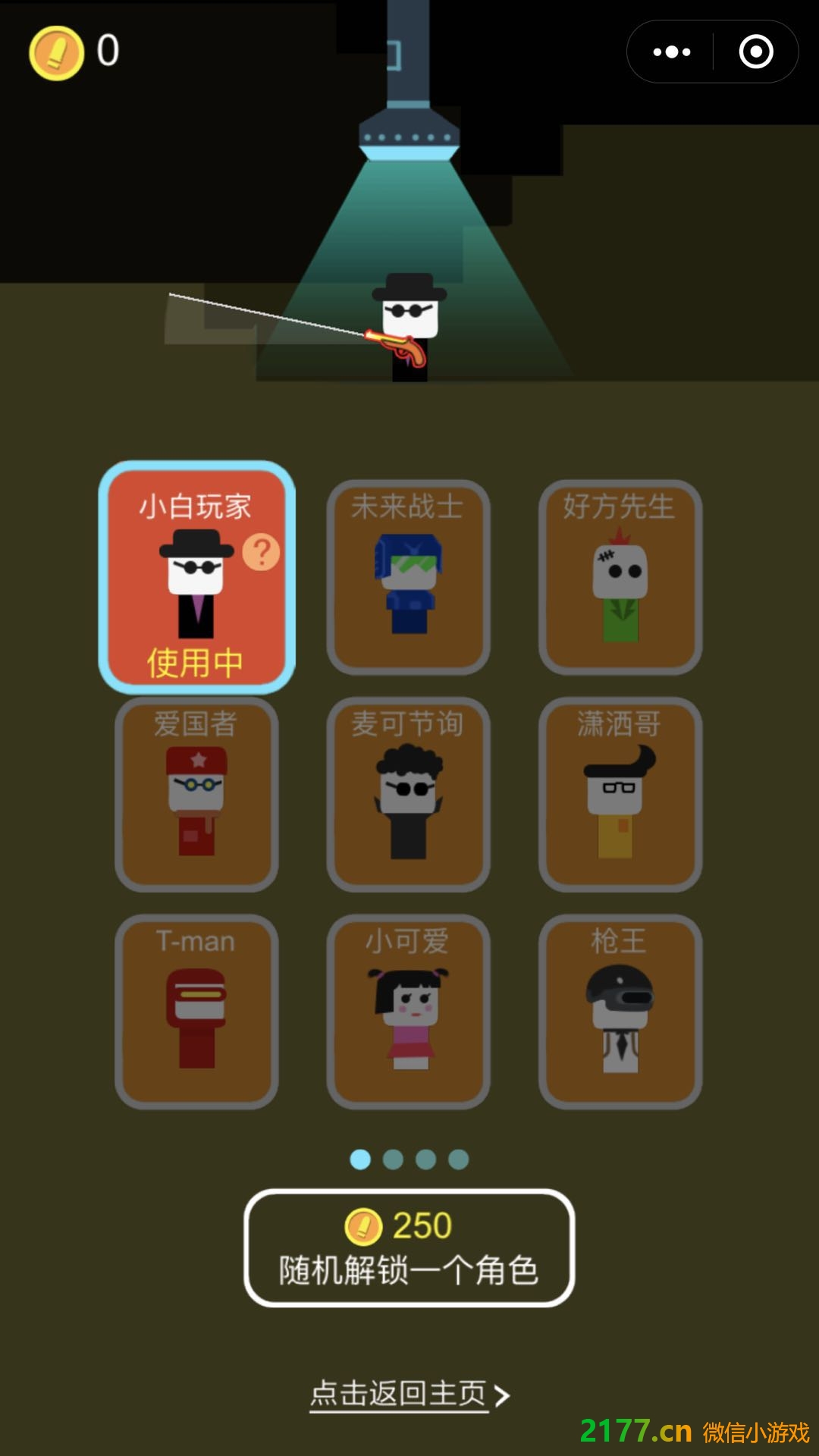819x1456 pixels.
Task: Select the T-man character card
Action: 196,1011
